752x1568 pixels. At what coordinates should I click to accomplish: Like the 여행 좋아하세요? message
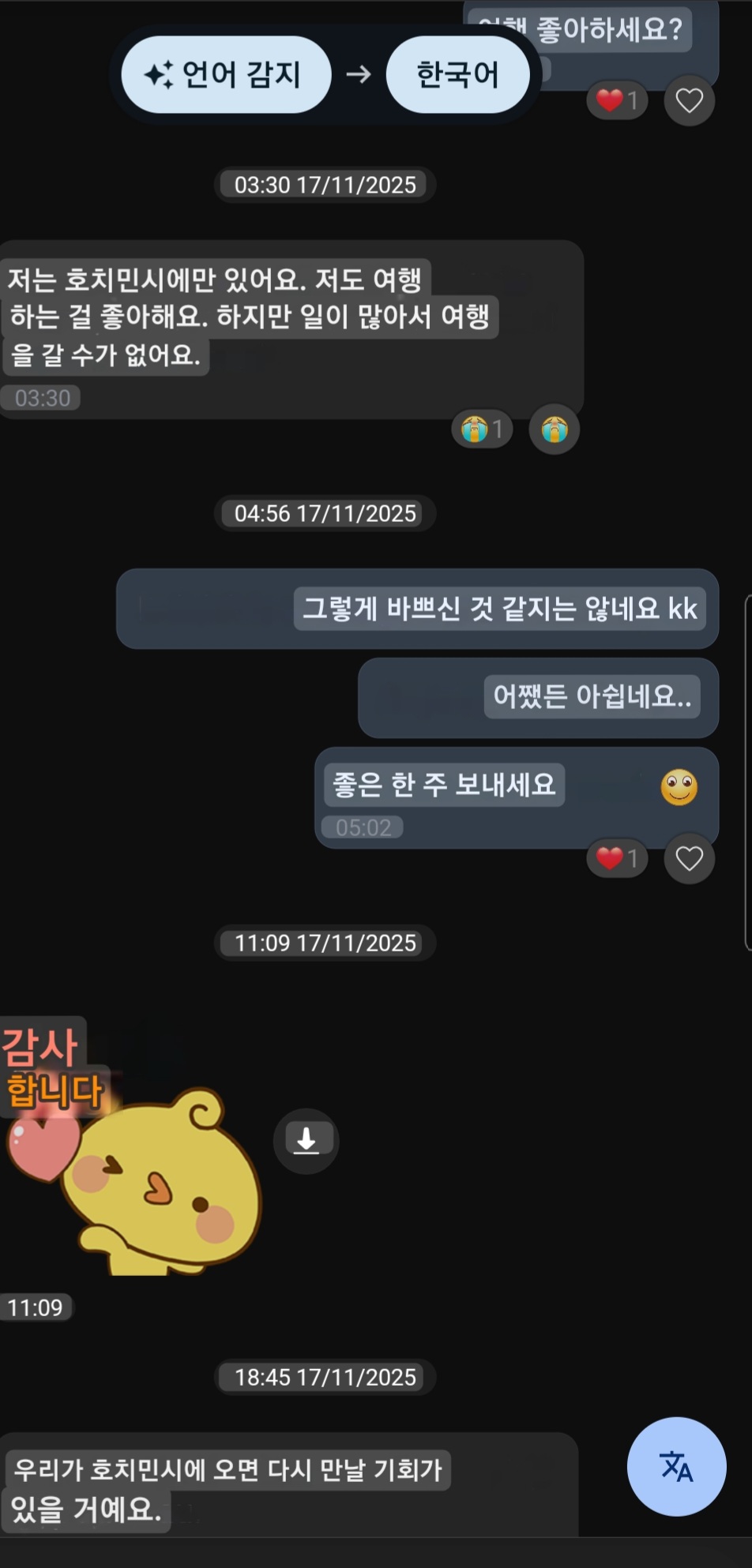click(x=689, y=100)
